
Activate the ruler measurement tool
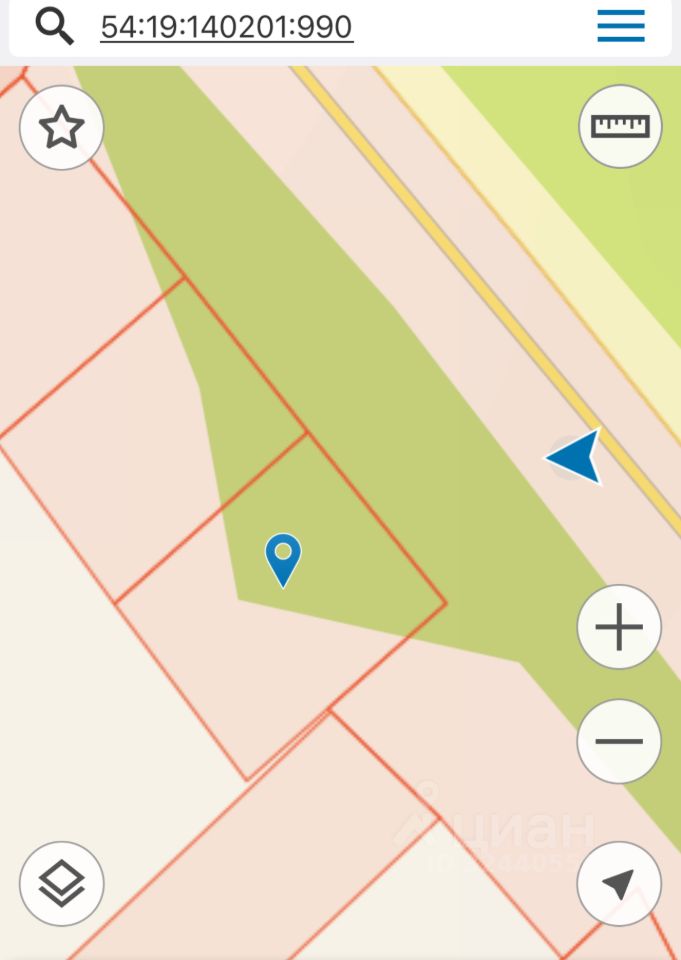point(620,126)
